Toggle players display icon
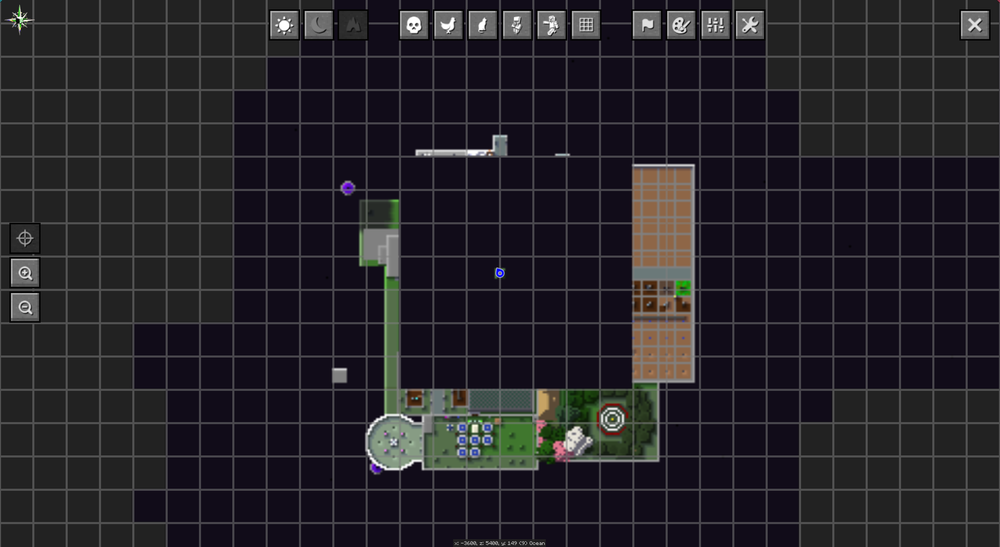1000x547 pixels. point(551,25)
